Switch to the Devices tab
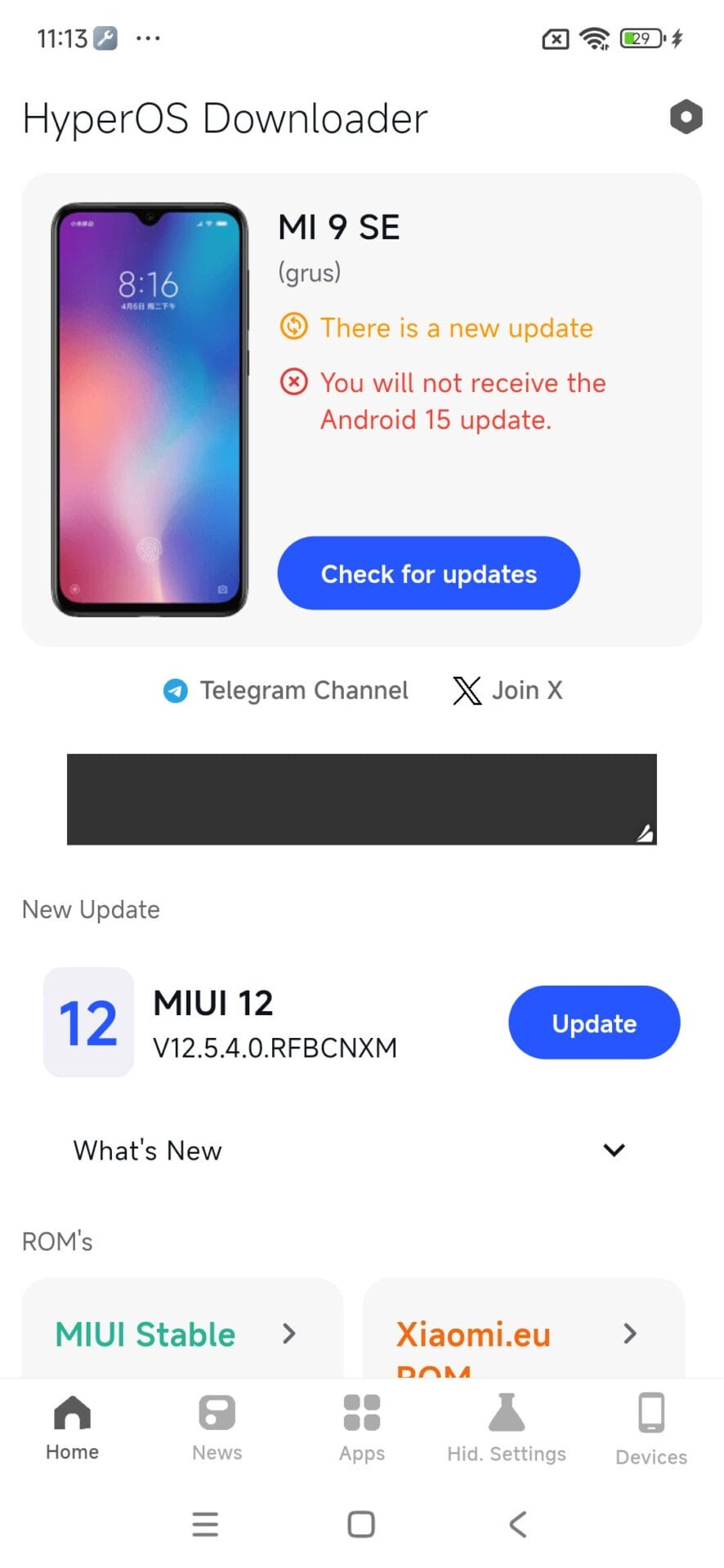 coord(651,1428)
